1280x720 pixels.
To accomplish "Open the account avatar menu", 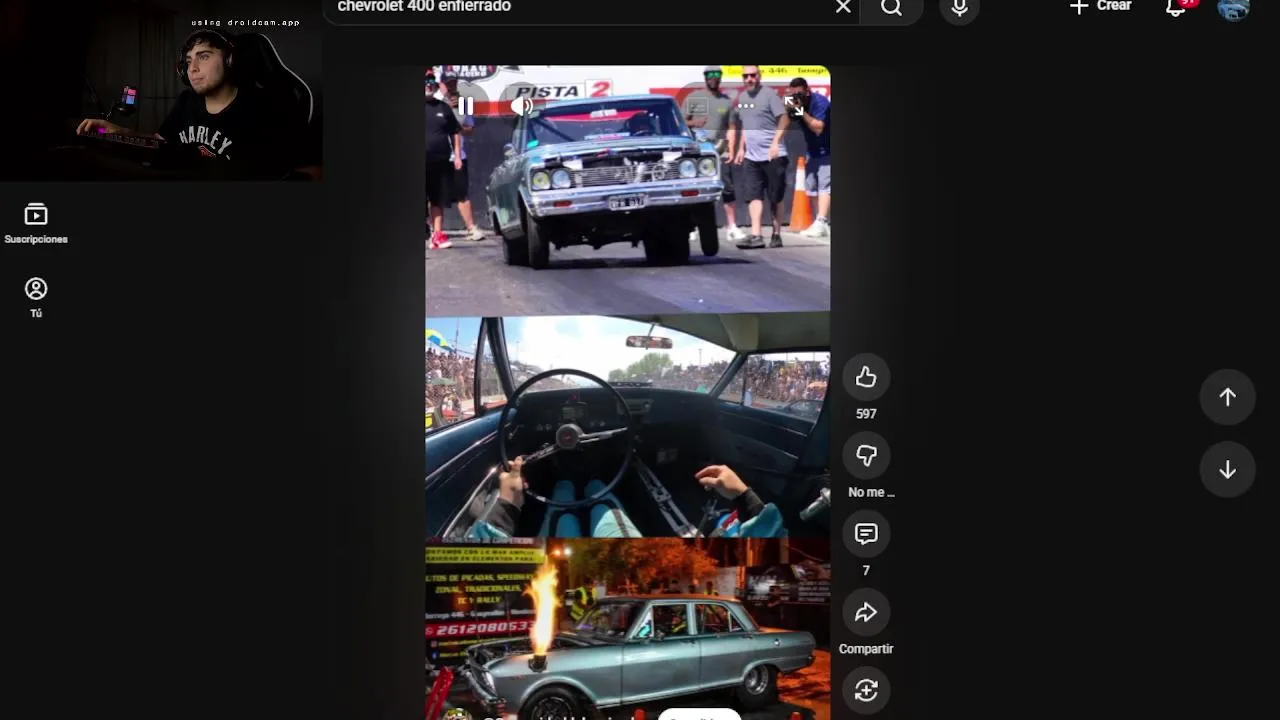I will [1233, 8].
